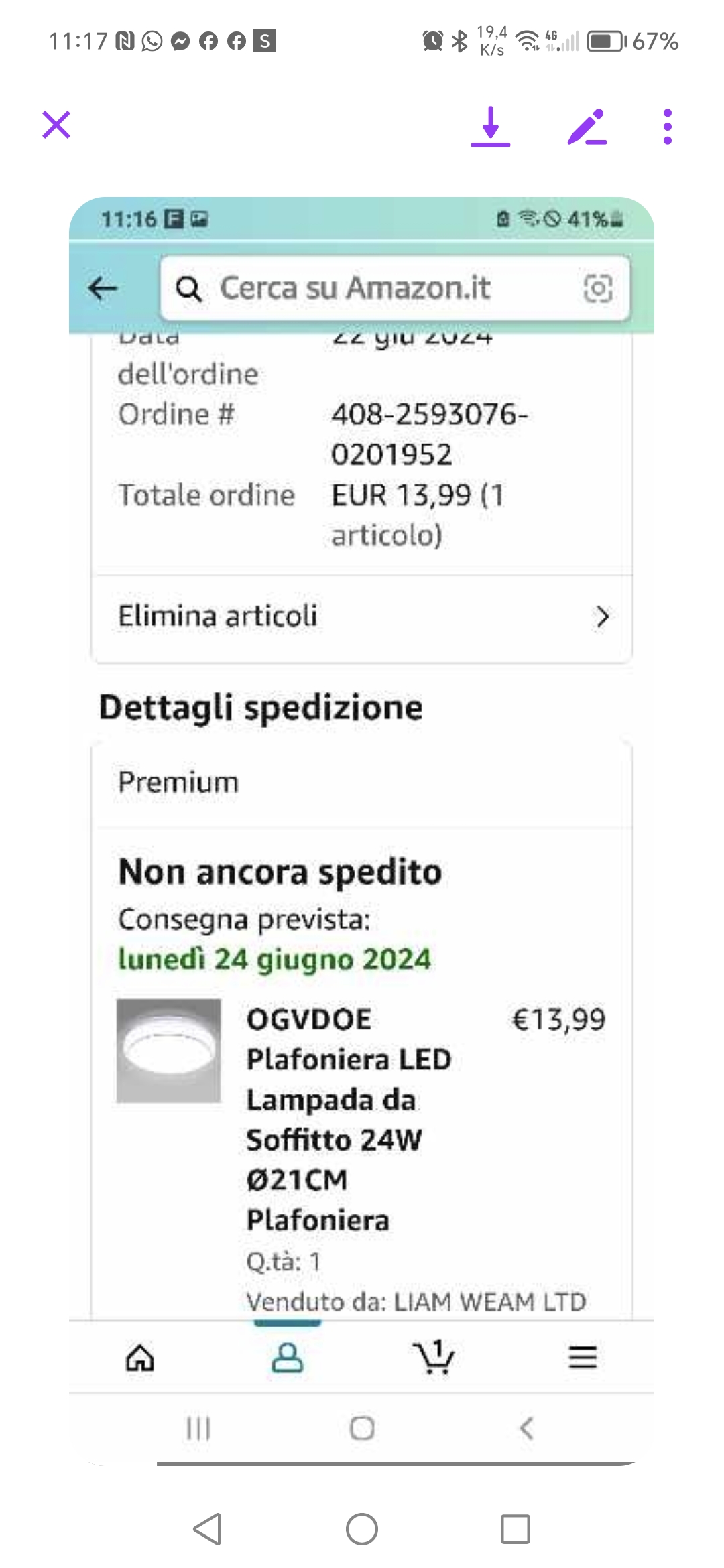Download this image
Image resolution: width=724 pixels, height=1568 pixels.
pyautogui.click(x=491, y=126)
